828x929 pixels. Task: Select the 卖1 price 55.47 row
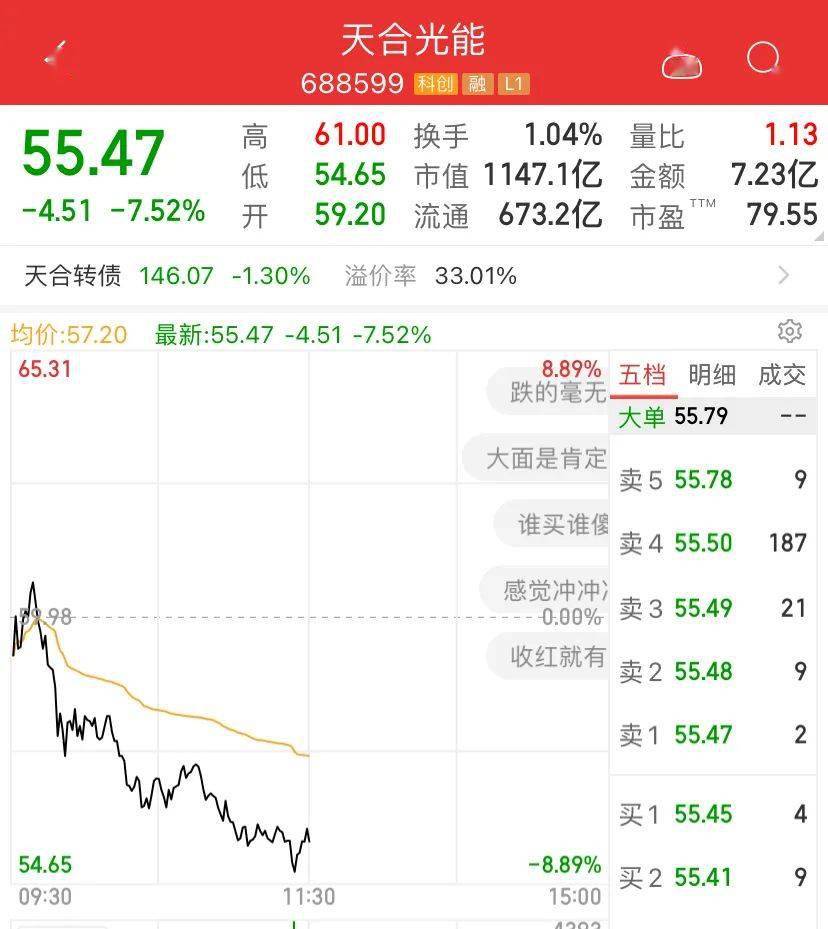[x=712, y=735]
